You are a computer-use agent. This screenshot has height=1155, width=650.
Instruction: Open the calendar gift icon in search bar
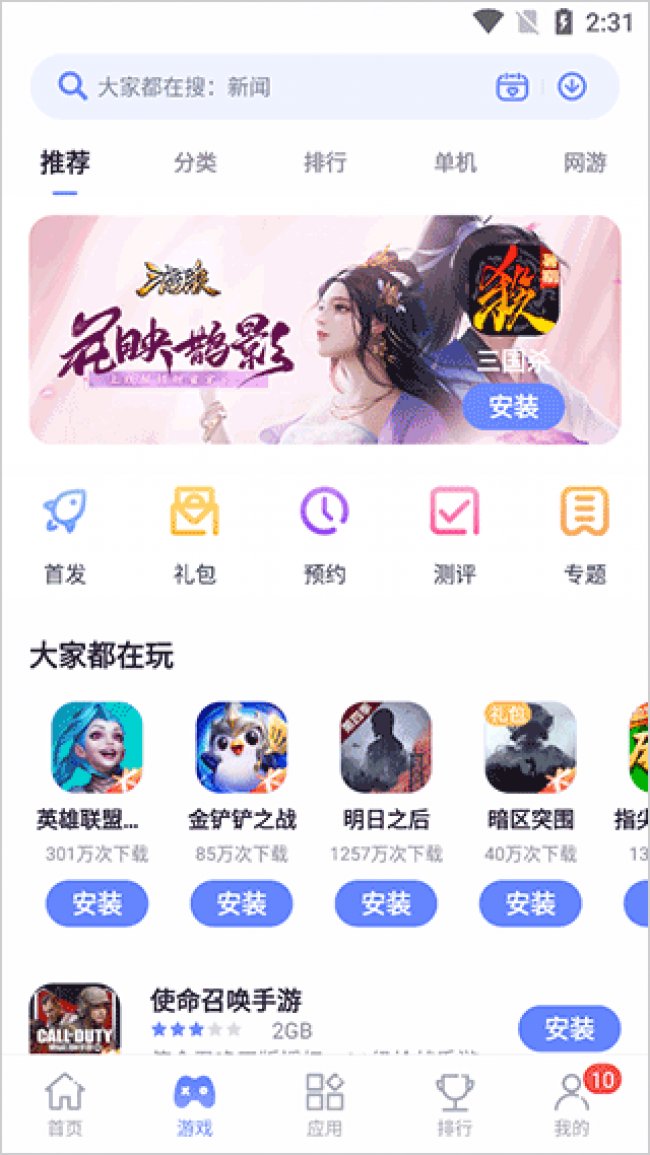[x=512, y=87]
